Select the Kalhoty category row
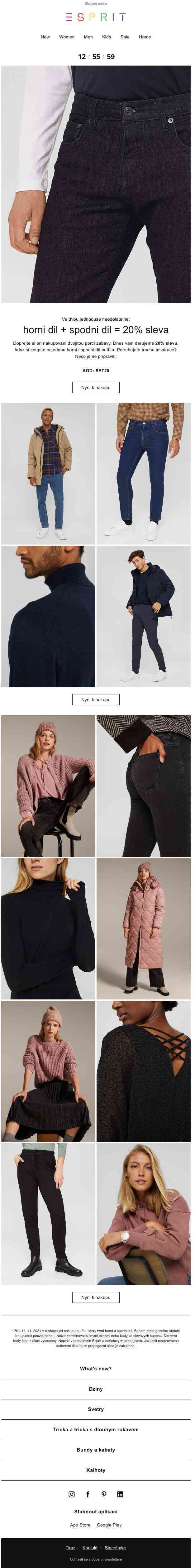Viewport: 195px width, 1568px height. click(96, 1470)
